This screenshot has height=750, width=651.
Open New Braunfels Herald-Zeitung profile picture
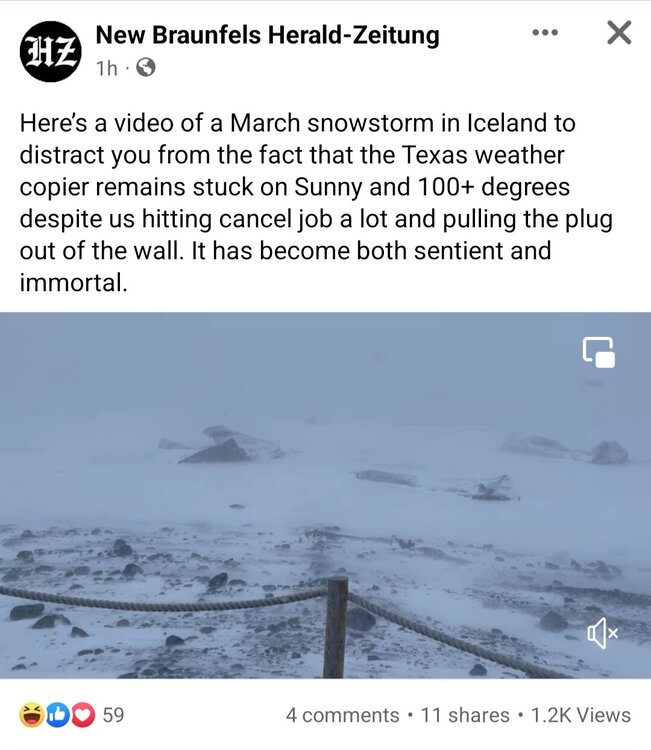click(49, 51)
